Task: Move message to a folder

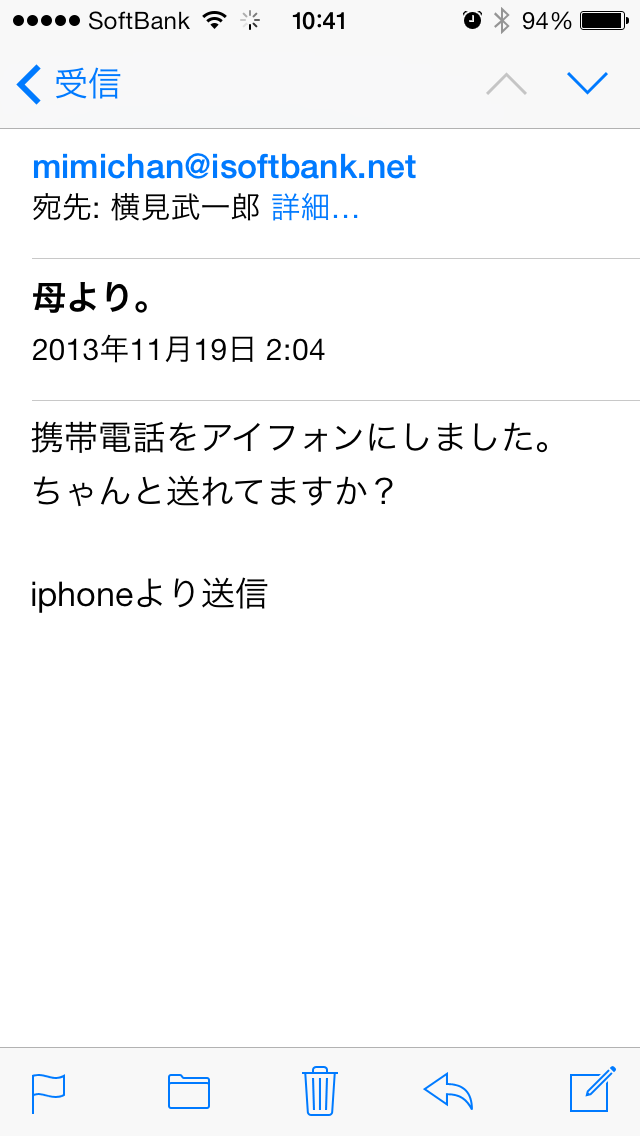Action: point(189,1093)
